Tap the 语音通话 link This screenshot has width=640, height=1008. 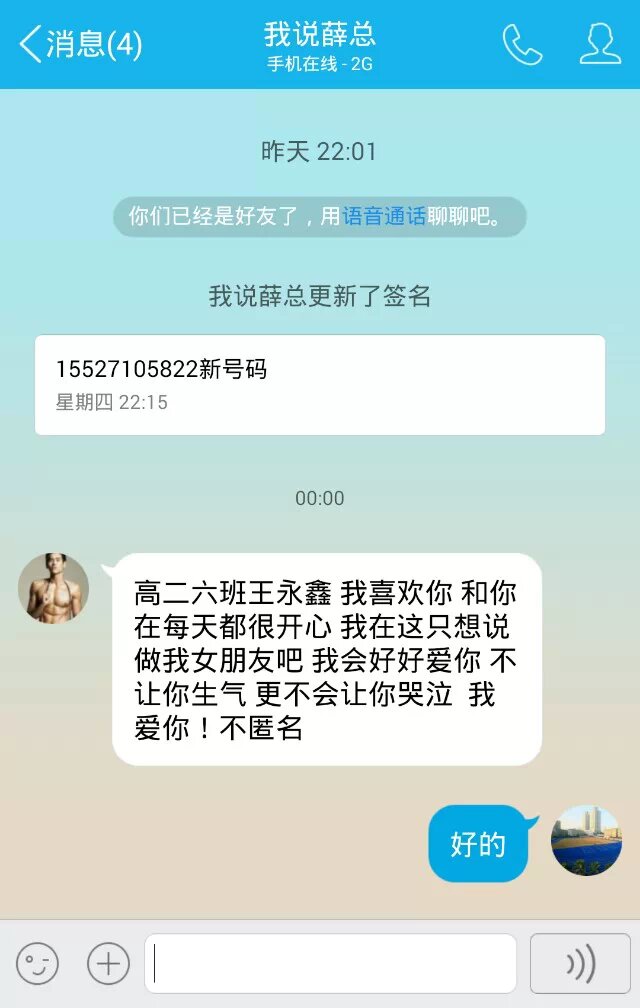tap(385, 216)
